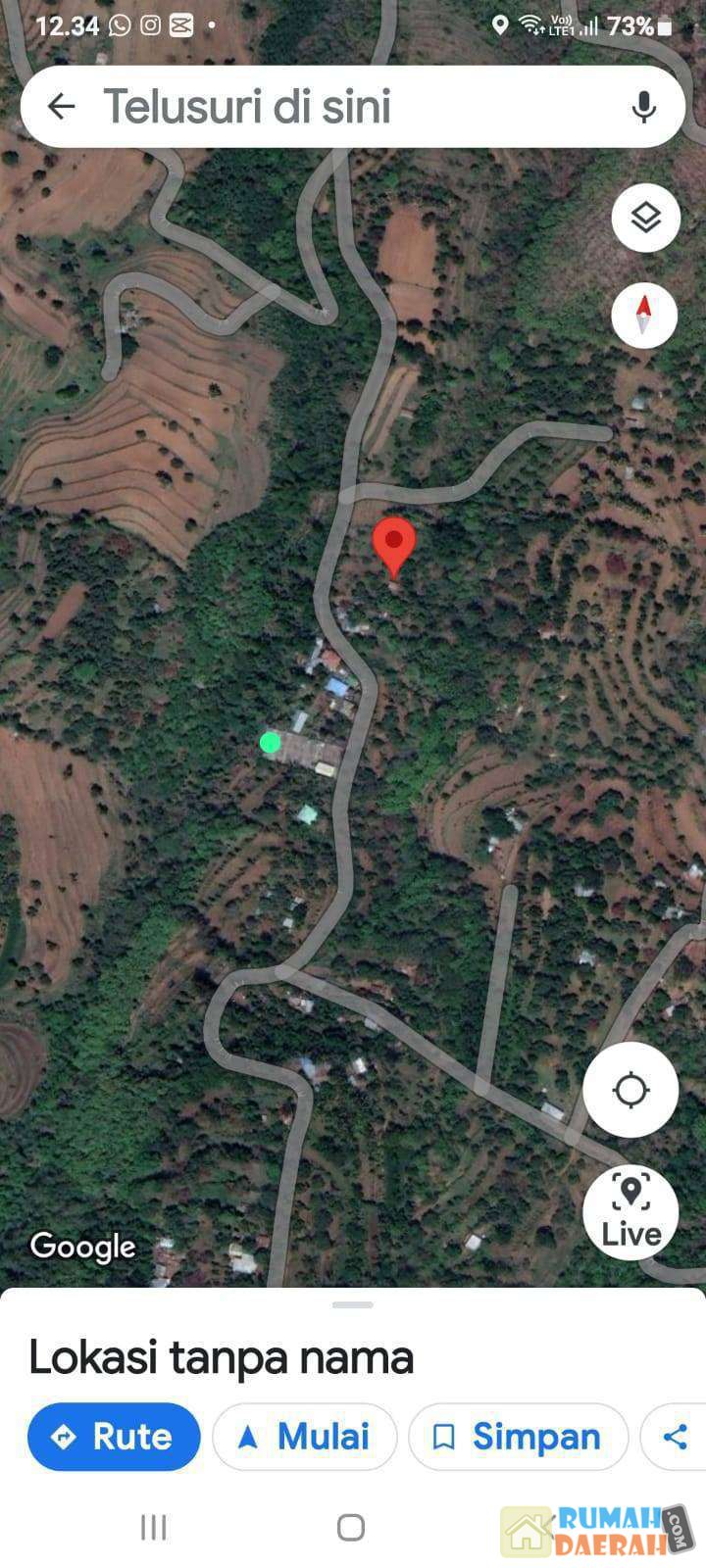Tap the share icon beside Simpan
The image size is (706, 1568).
(676, 1437)
